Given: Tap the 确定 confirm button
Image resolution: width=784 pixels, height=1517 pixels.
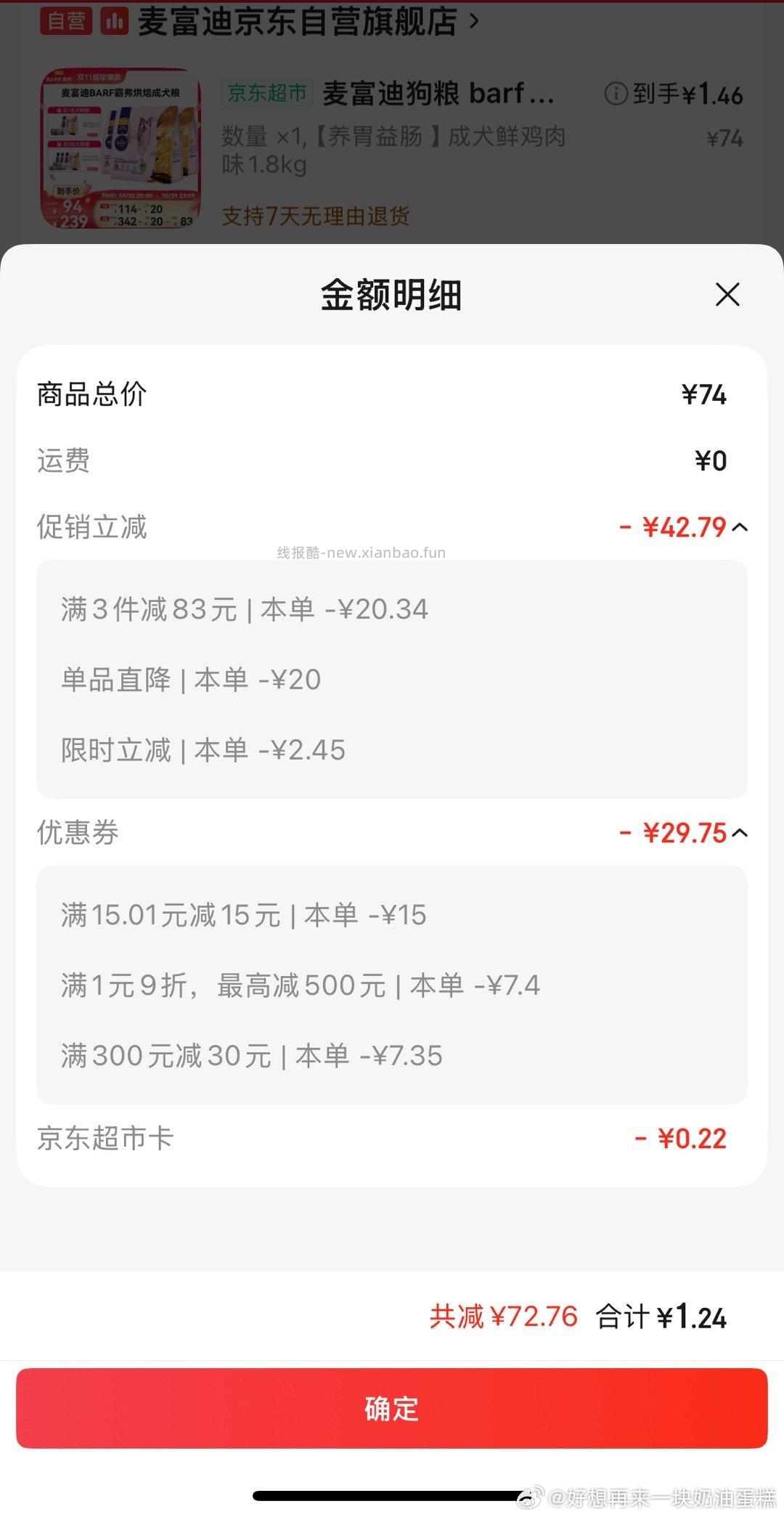Looking at the screenshot, I should pyautogui.click(x=392, y=1409).
